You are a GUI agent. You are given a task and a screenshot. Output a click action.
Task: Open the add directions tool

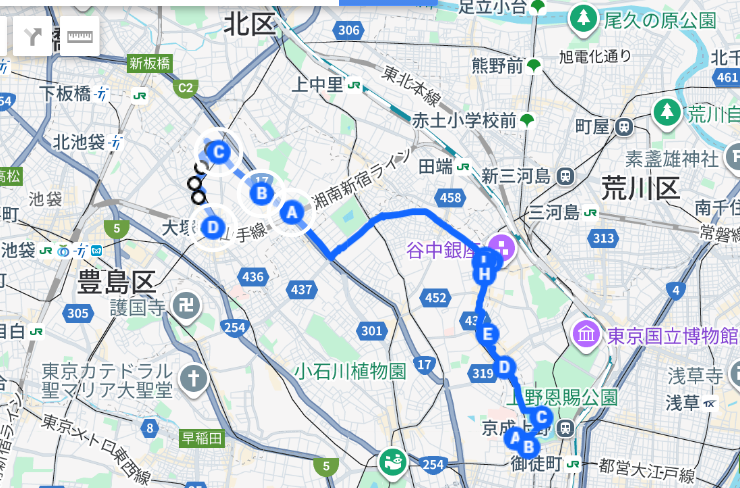[37, 37]
